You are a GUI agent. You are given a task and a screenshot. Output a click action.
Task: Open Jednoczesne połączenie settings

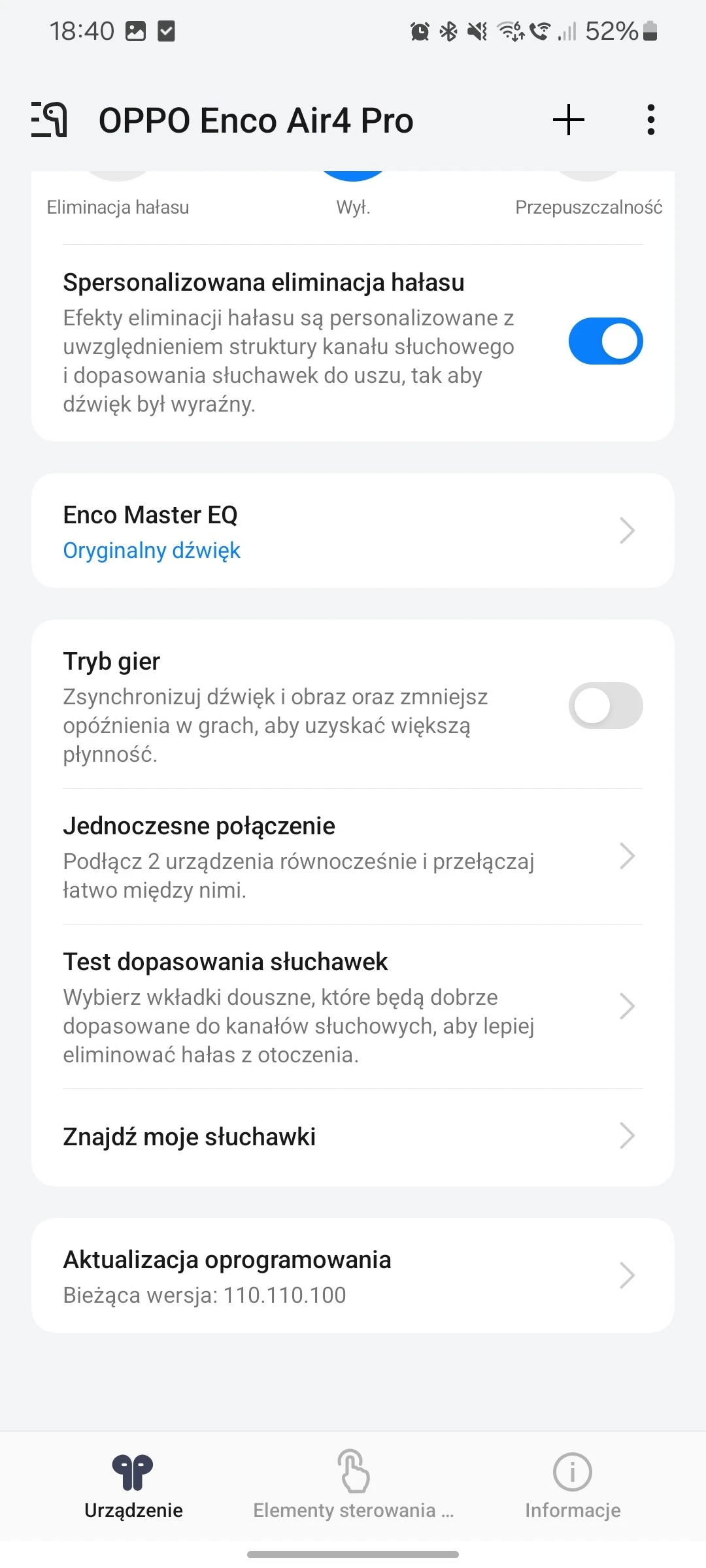tap(353, 856)
